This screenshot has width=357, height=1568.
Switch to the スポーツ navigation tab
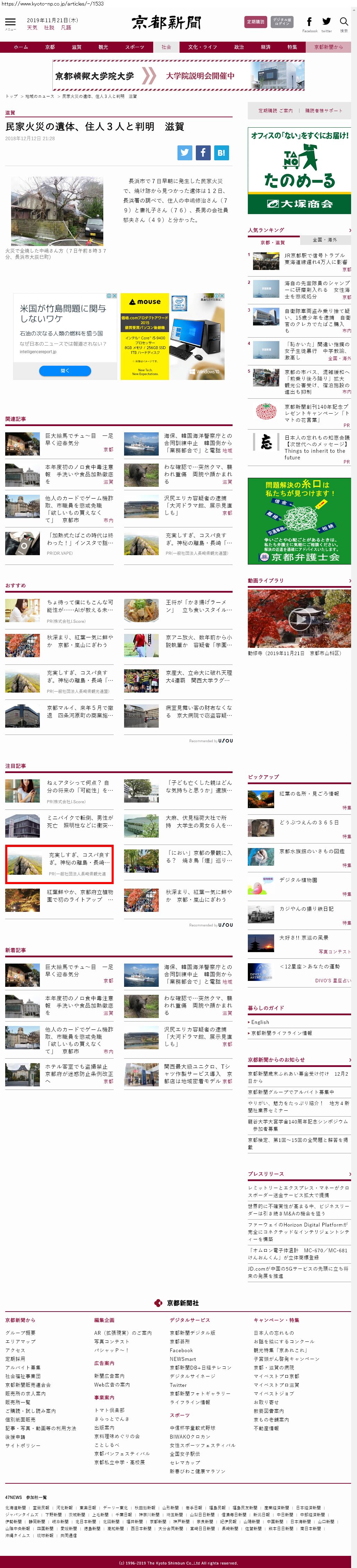134,47
